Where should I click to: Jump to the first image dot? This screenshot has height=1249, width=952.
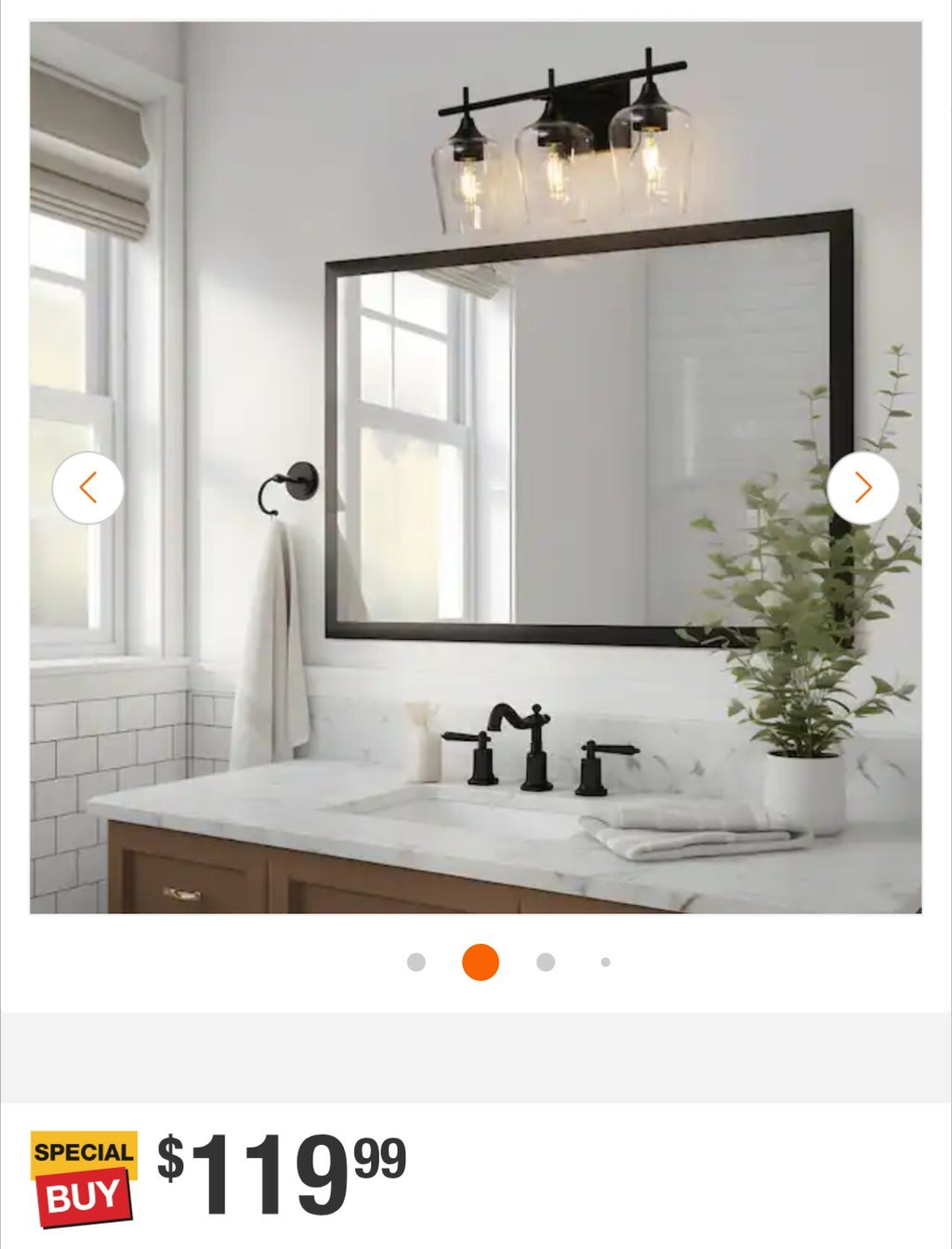tap(416, 962)
